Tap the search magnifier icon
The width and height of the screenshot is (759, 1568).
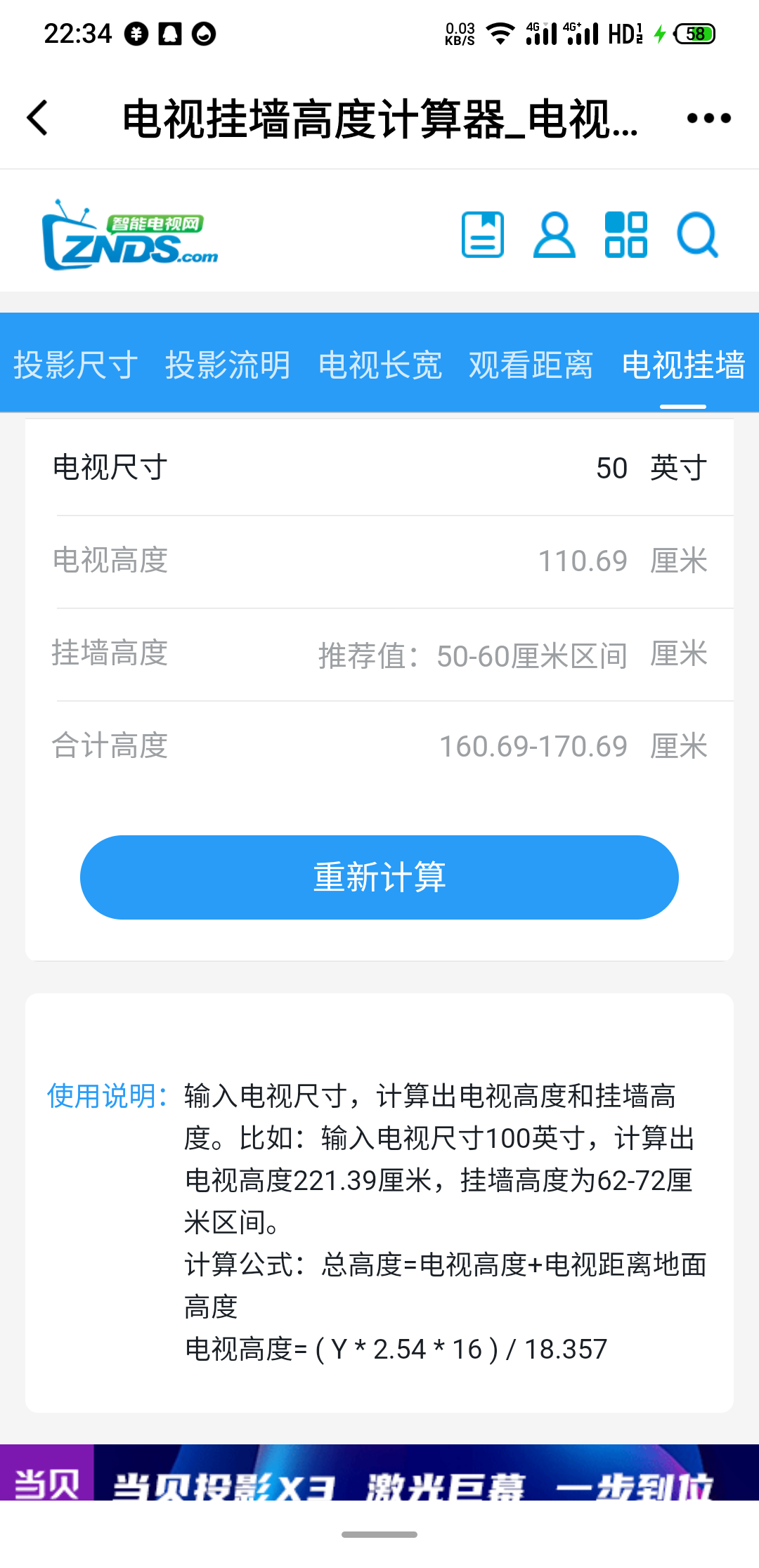(x=698, y=235)
